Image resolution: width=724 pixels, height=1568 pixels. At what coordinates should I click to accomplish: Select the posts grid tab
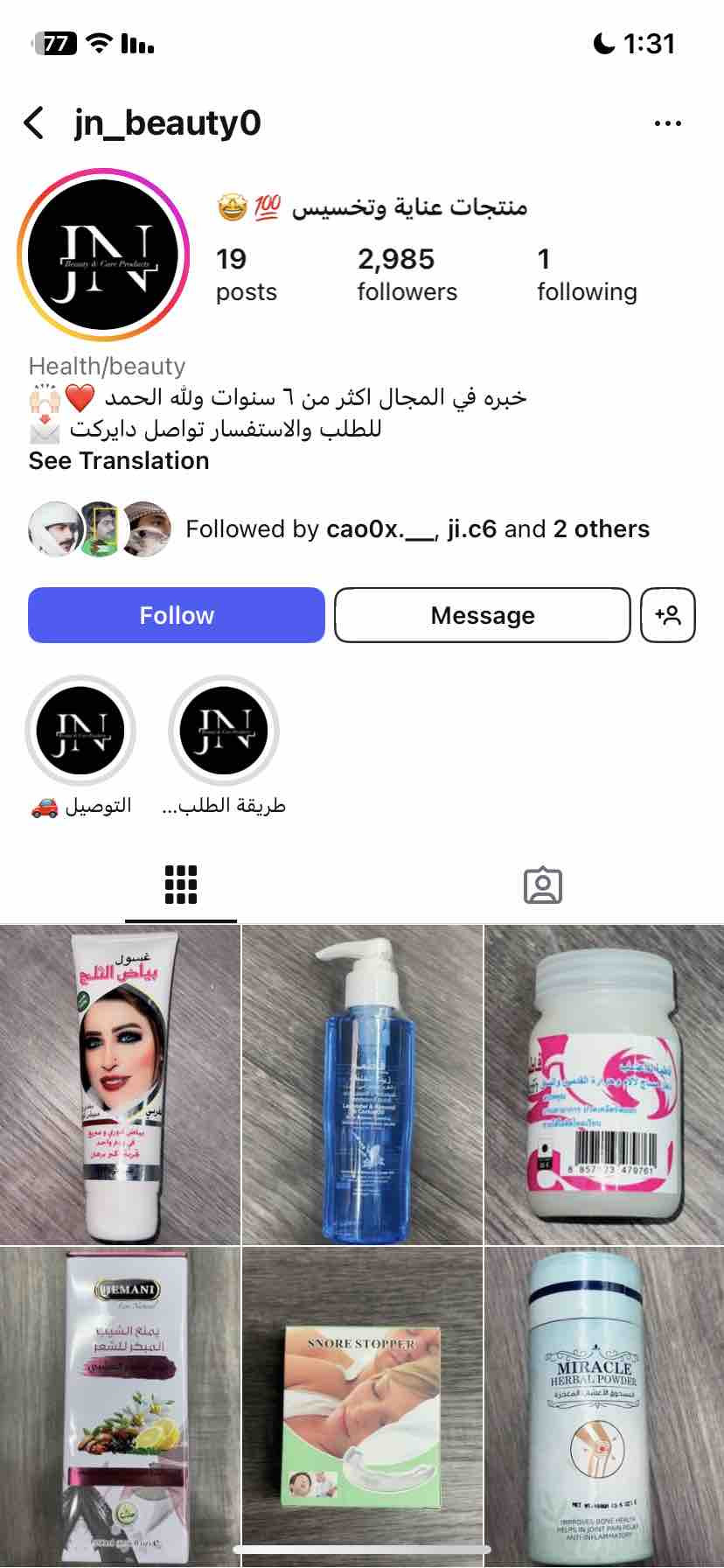point(181,885)
